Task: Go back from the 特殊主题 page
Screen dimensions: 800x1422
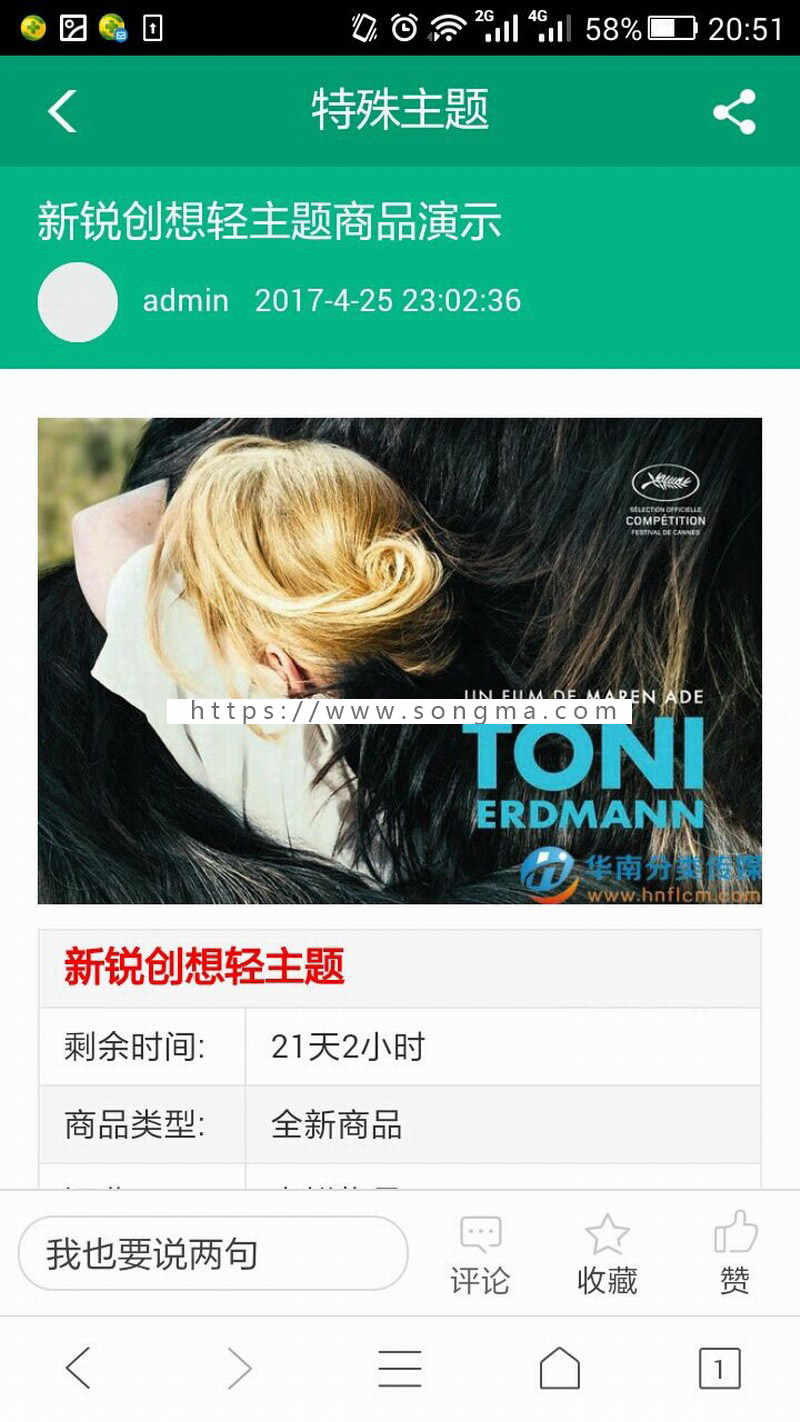Action: pyautogui.click(x=62, y=111)
